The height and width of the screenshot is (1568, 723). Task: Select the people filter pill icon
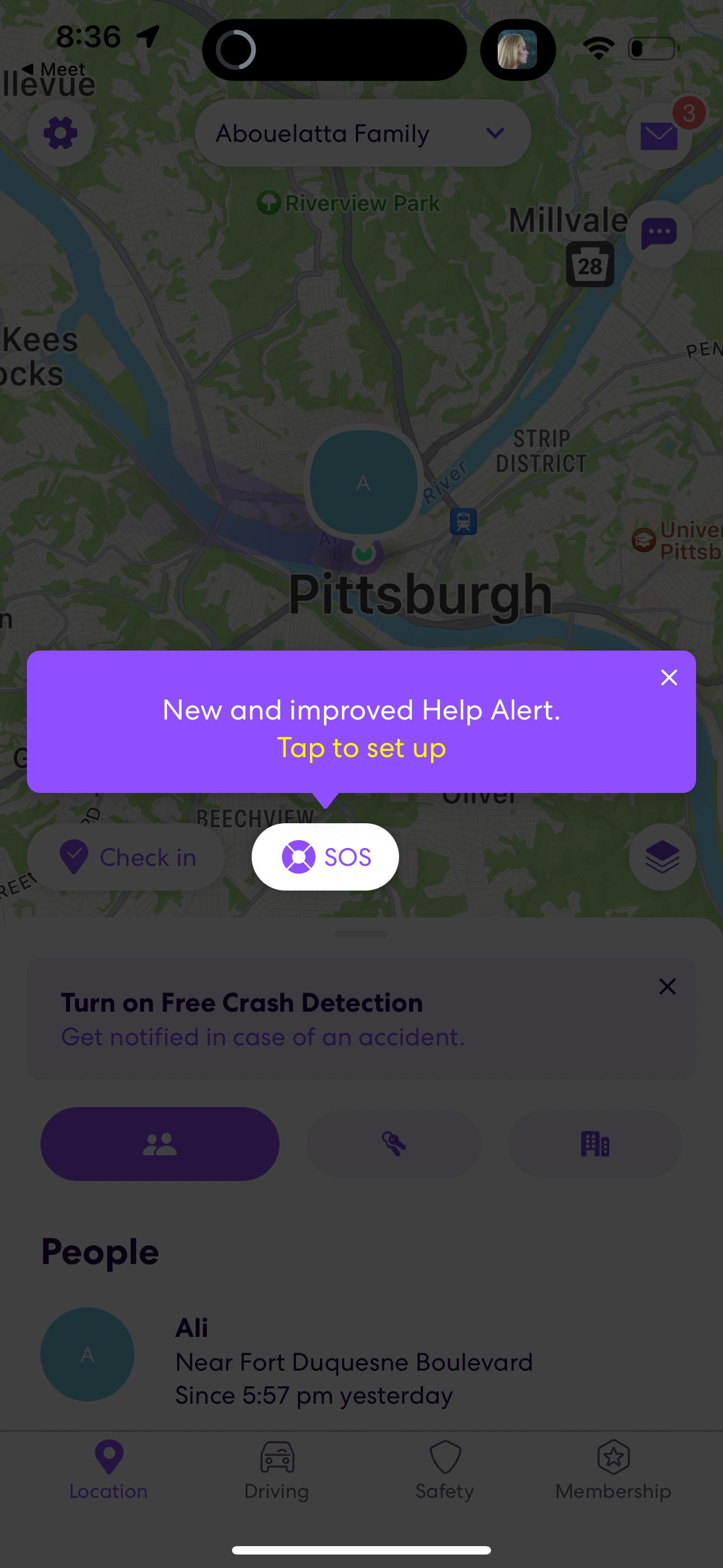coord(160,1143)
